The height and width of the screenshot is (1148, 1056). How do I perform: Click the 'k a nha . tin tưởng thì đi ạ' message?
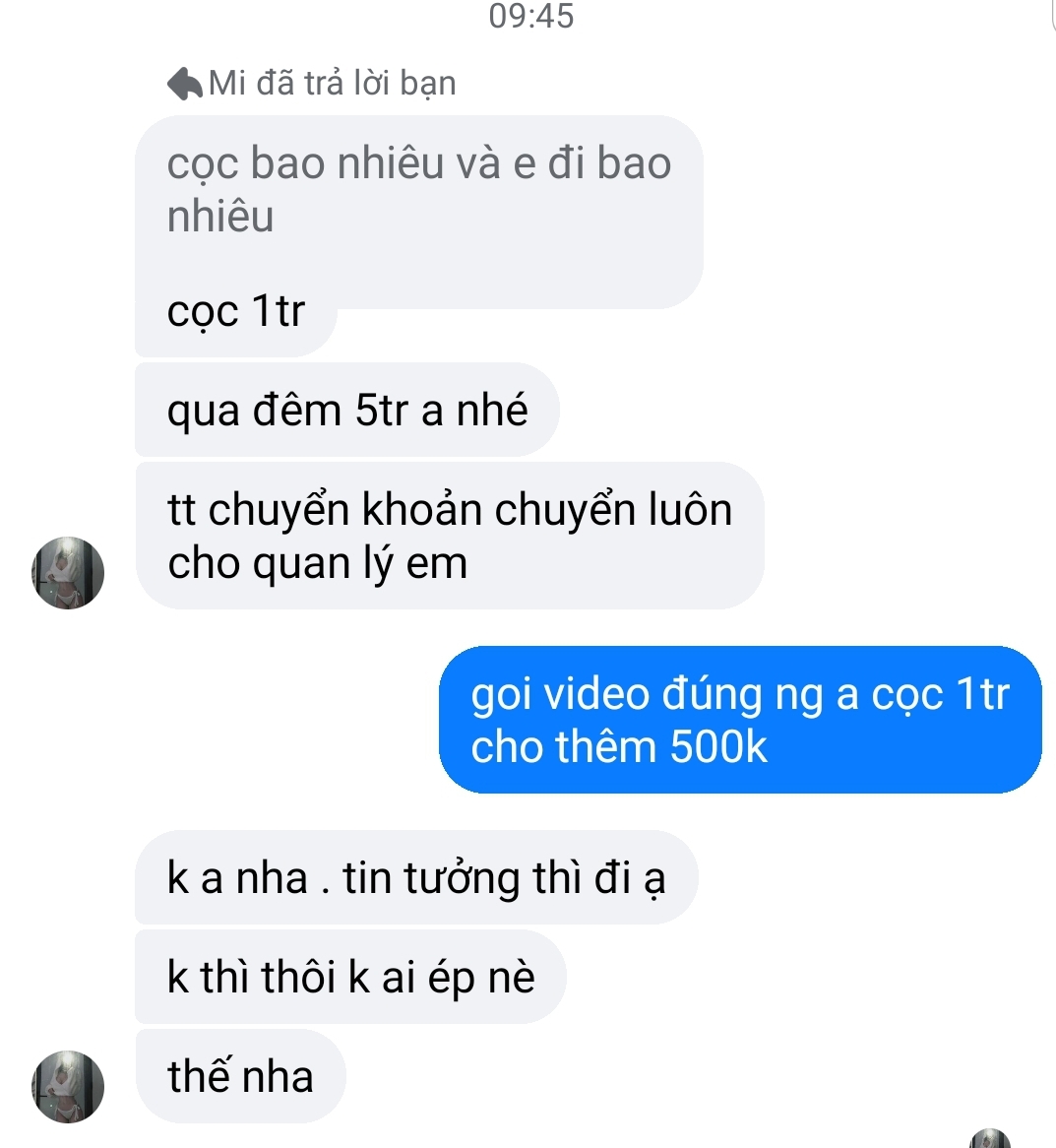point(415,875)
